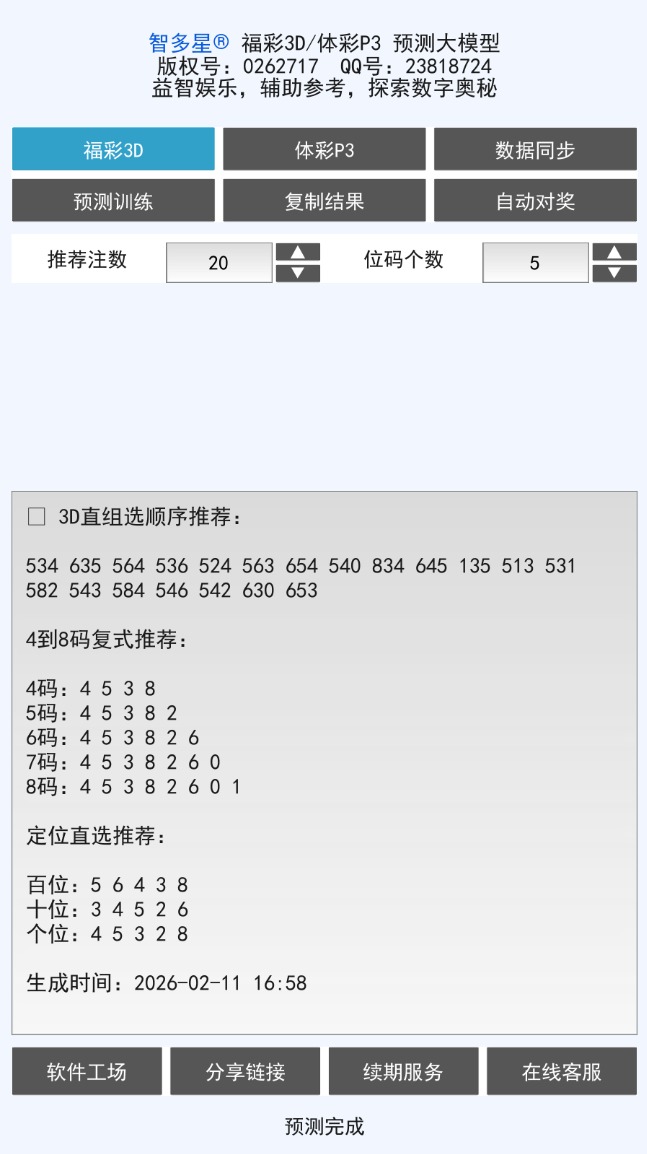Tap the 数据同步 button

coord(535,150)
